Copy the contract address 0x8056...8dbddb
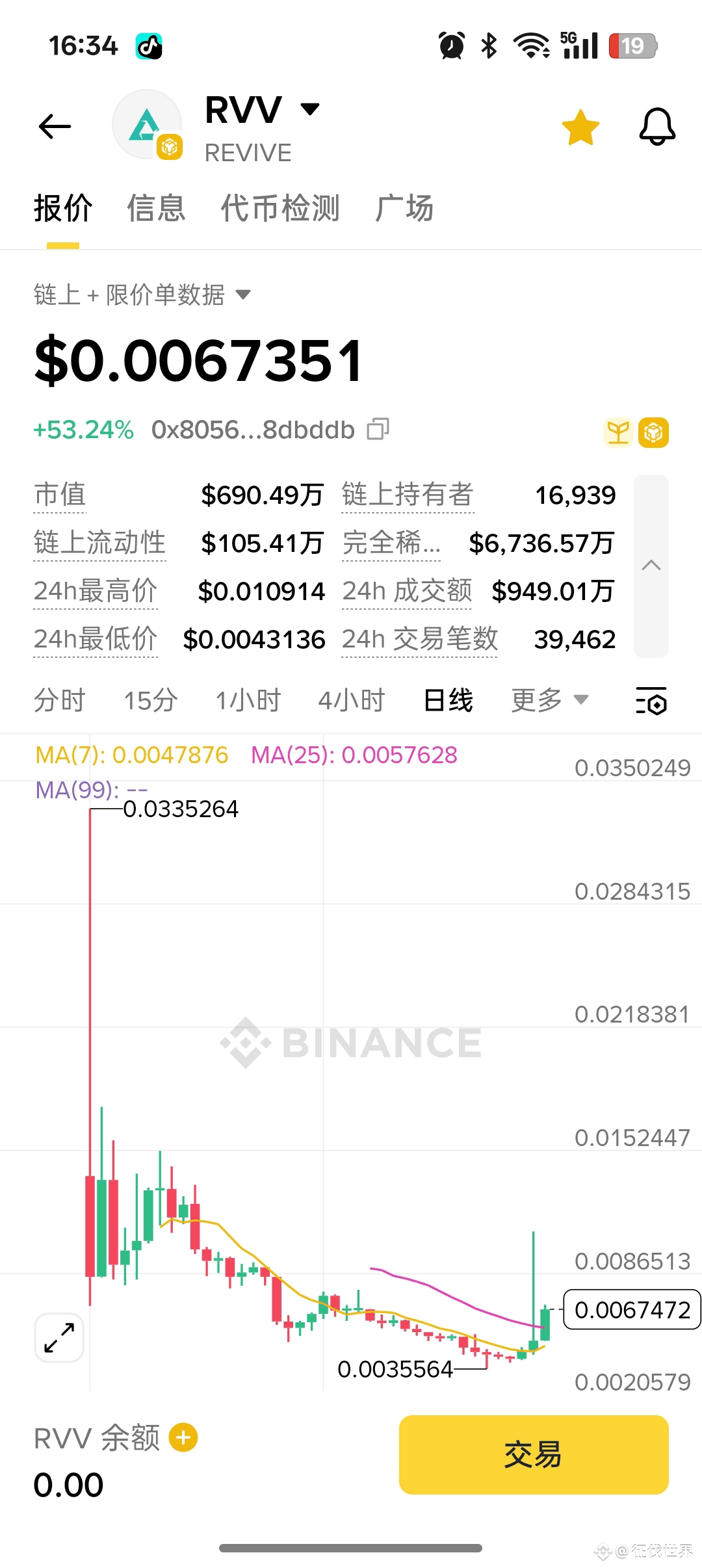Viewport: 702px width, 1568px height. point(378,429)
